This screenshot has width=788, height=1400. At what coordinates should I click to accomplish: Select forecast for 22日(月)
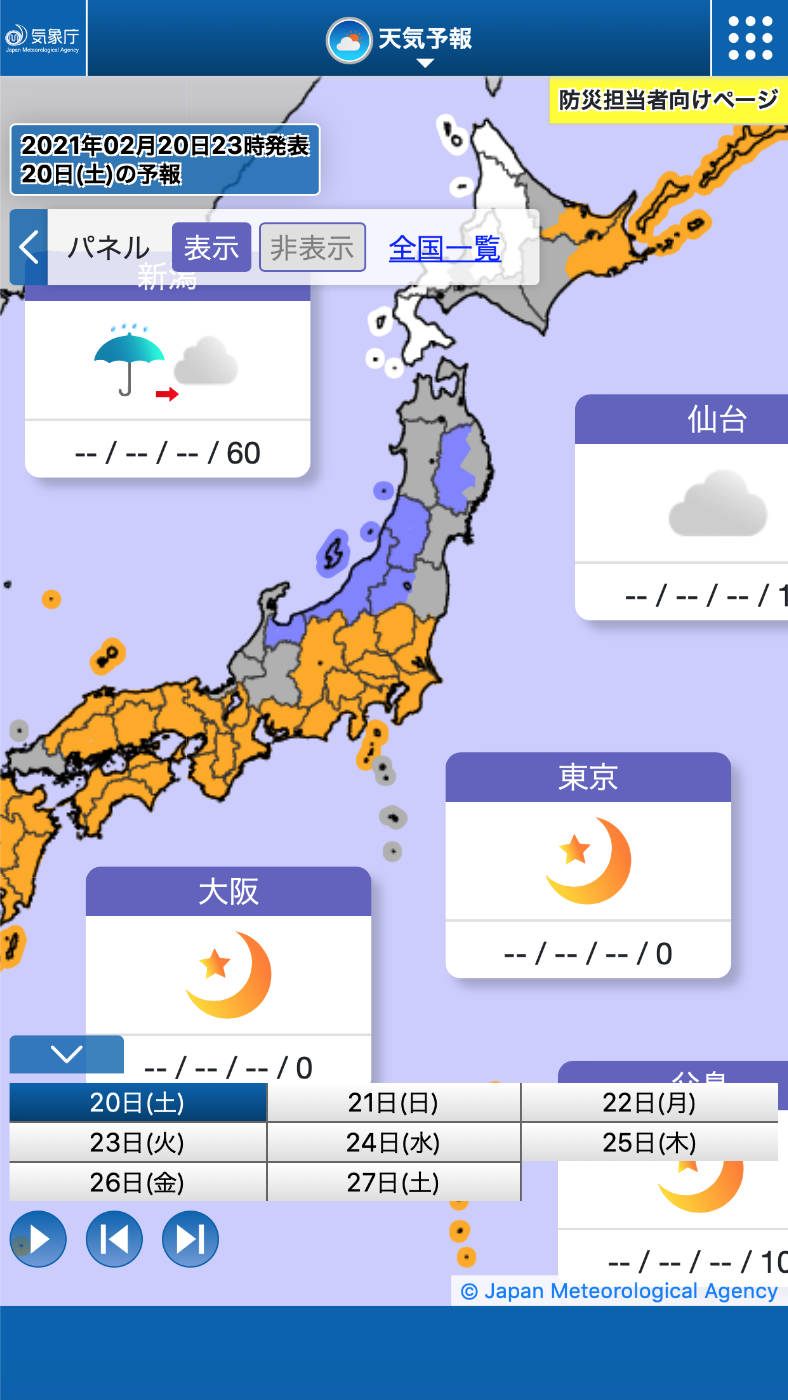(x=649, y=1103)
